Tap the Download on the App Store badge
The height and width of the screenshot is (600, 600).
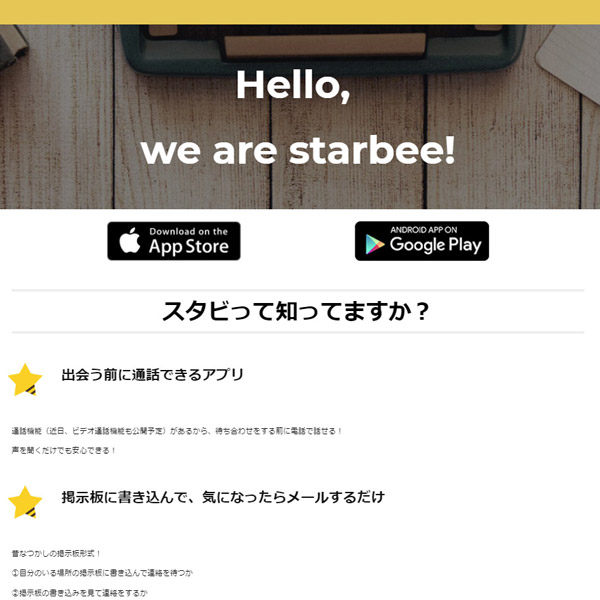click(x=174, y=241)
